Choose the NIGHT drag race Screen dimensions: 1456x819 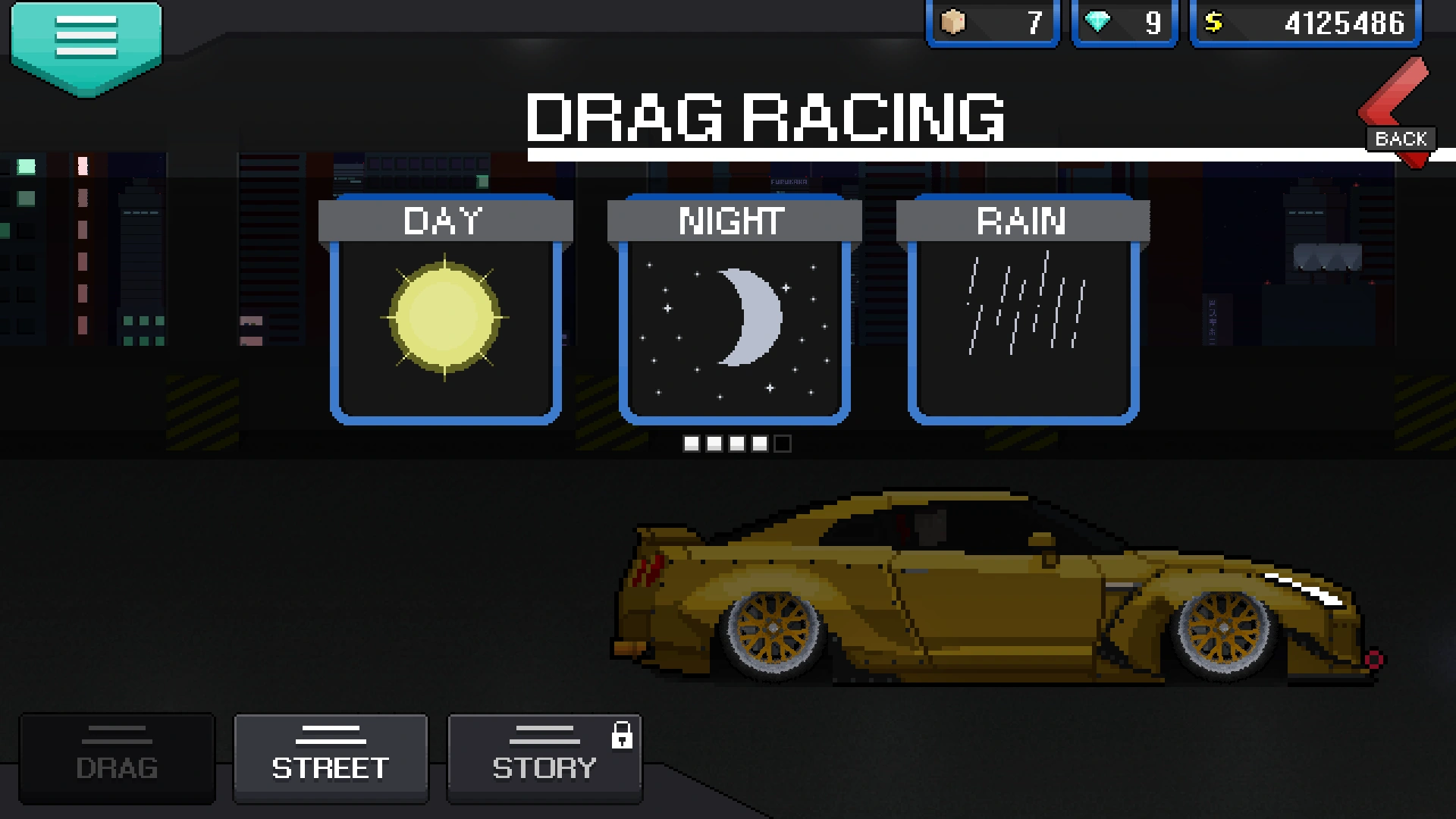(x=734, y=311)
